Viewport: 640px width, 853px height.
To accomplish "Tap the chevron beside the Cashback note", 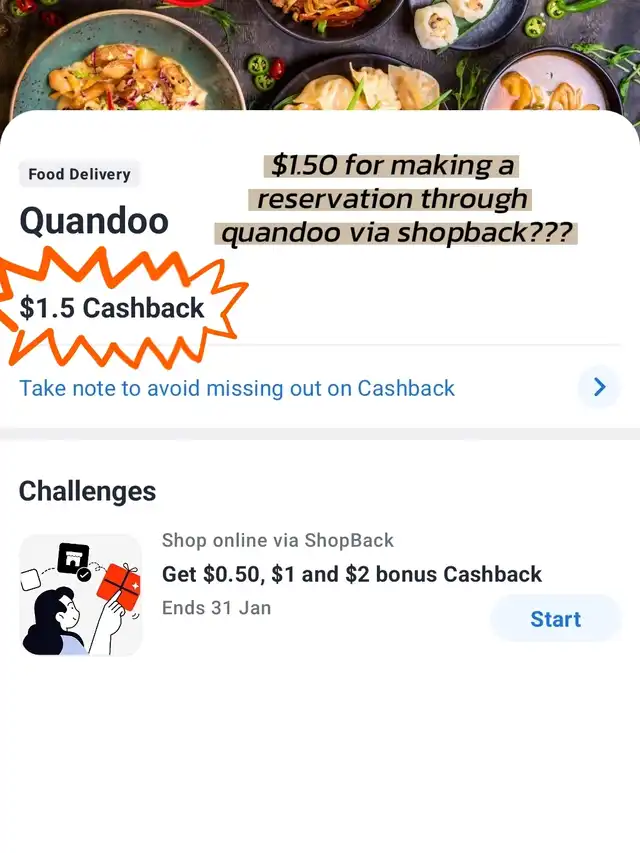I will (x=599, y=387).
